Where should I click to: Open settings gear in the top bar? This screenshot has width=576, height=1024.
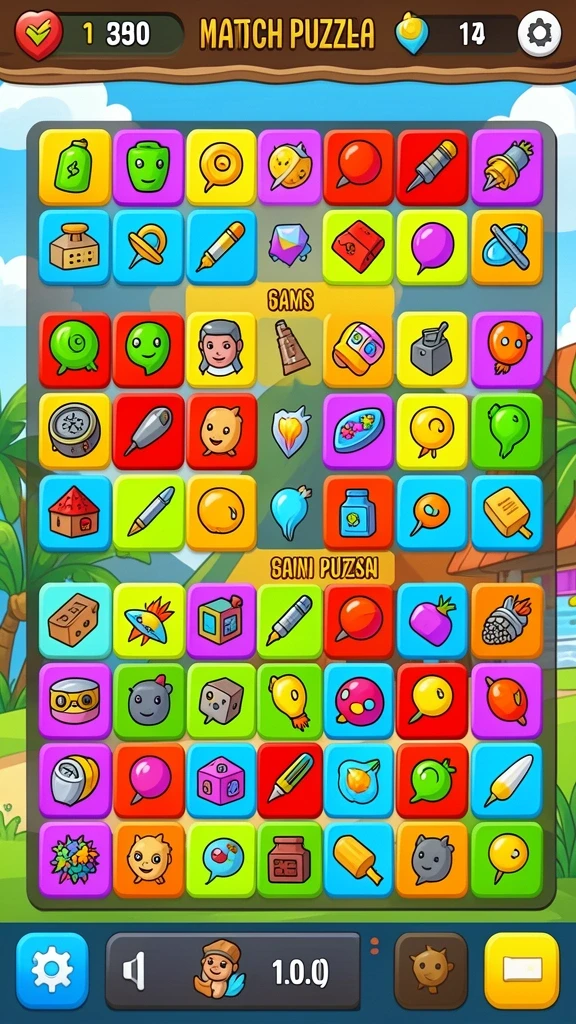pos(539,33)
